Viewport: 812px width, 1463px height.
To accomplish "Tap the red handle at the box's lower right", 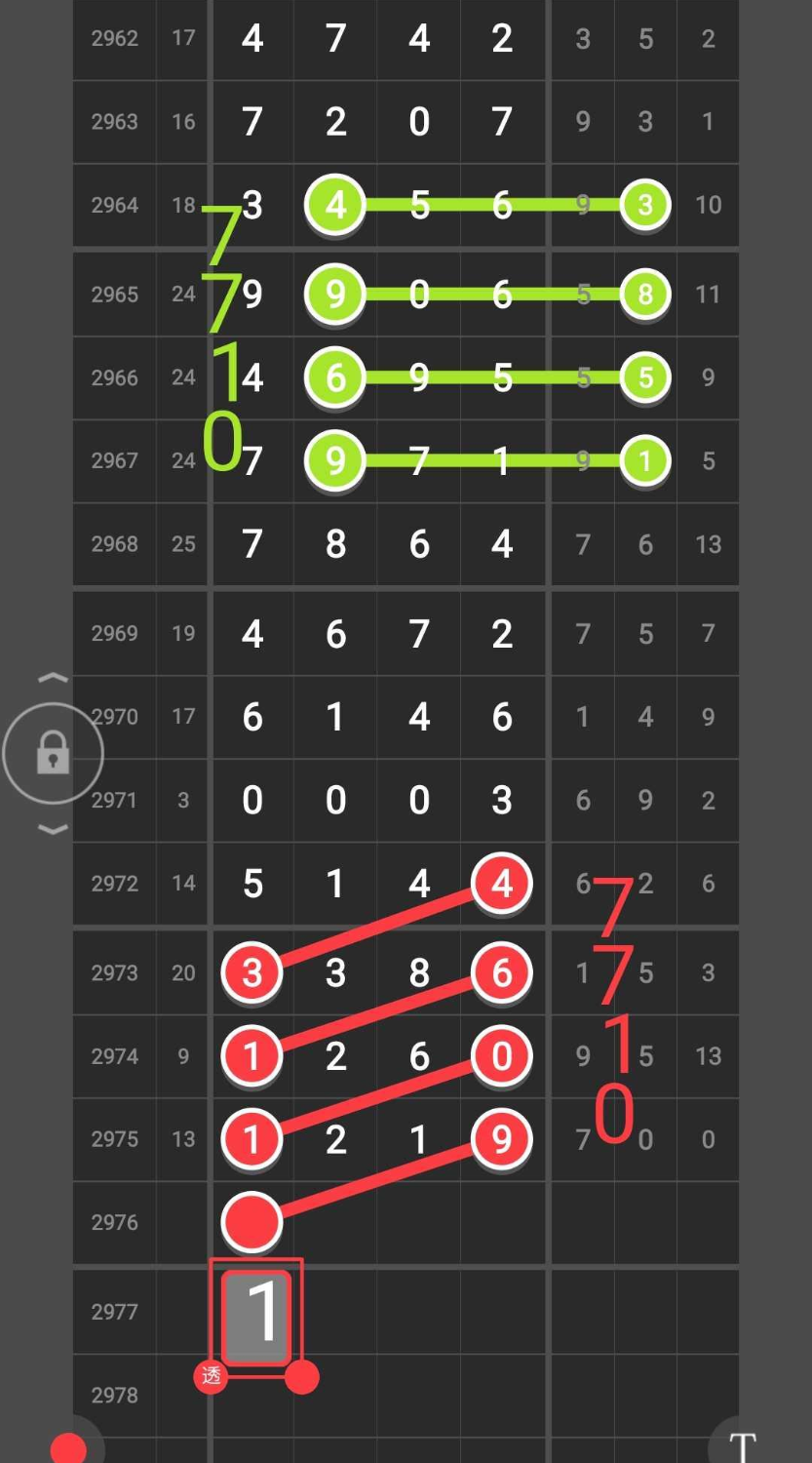I will (302, 1377).
